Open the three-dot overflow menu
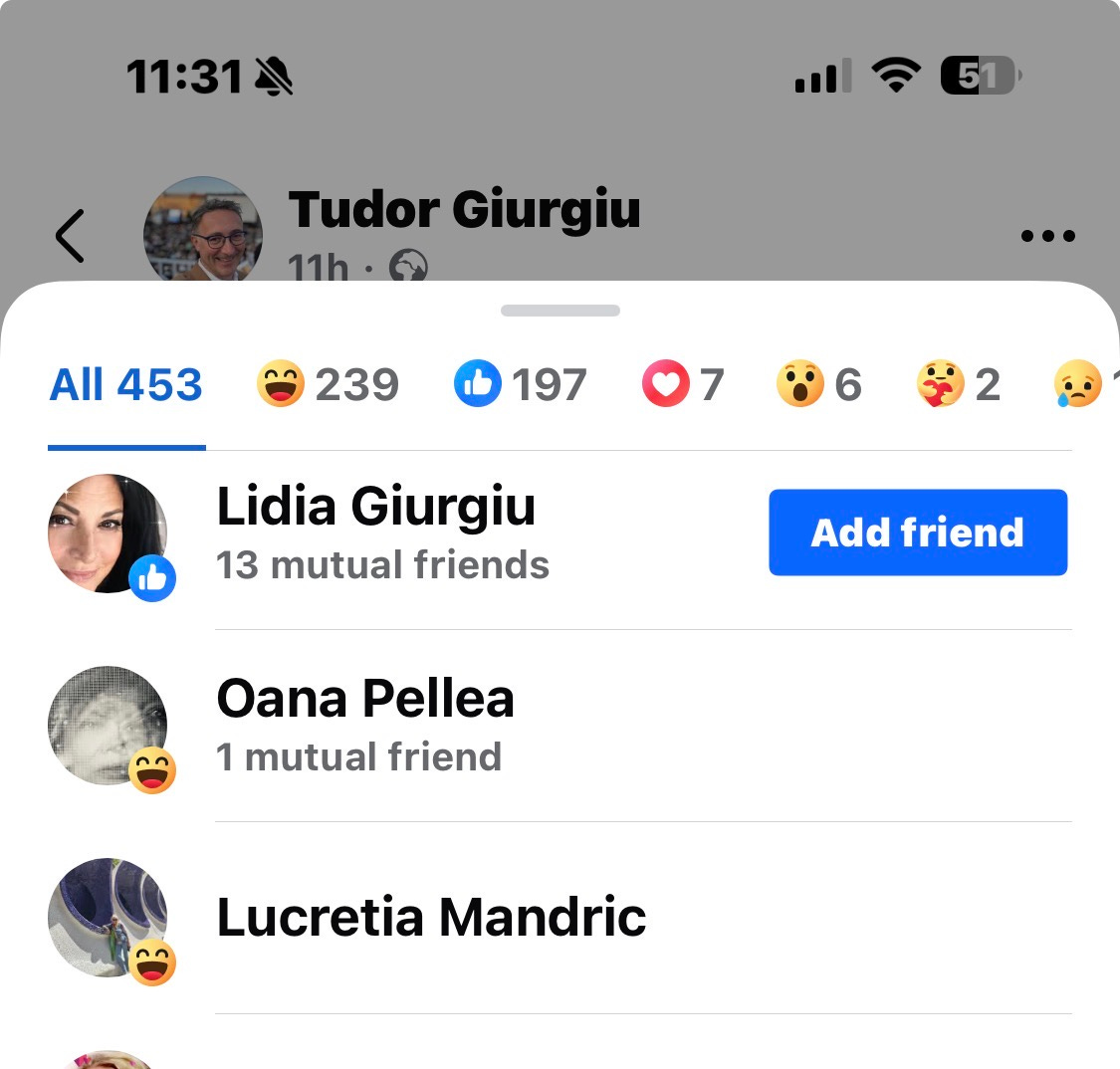The height and width of the screenshot is (1069, 1120). pos(1047,237)
